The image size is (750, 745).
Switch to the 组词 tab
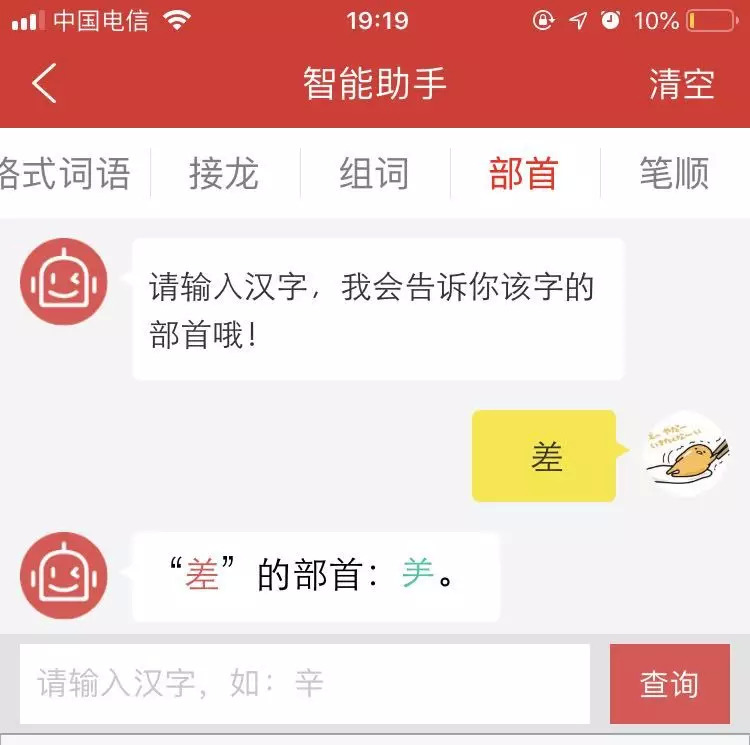coord(374,174)
